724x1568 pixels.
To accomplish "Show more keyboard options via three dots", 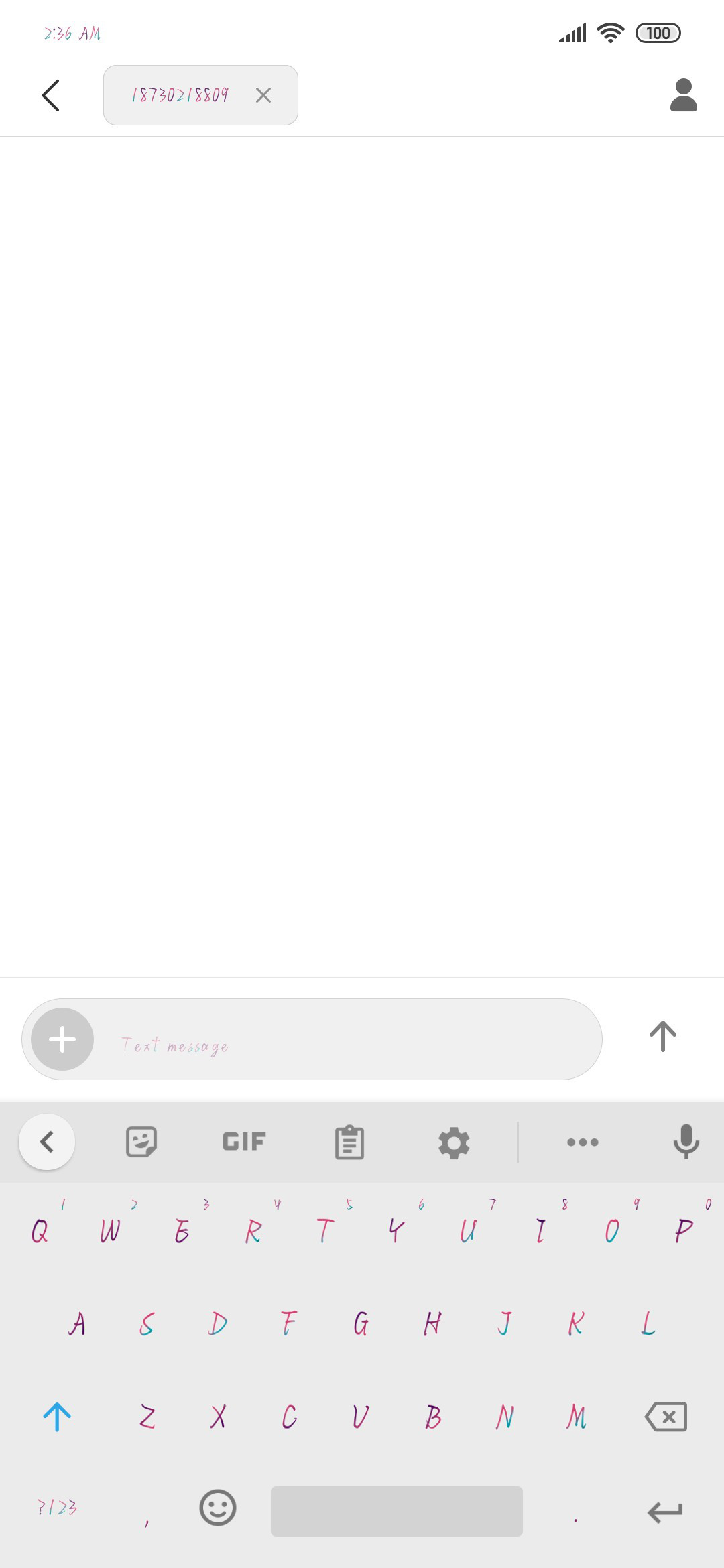I will (583, 1142).
